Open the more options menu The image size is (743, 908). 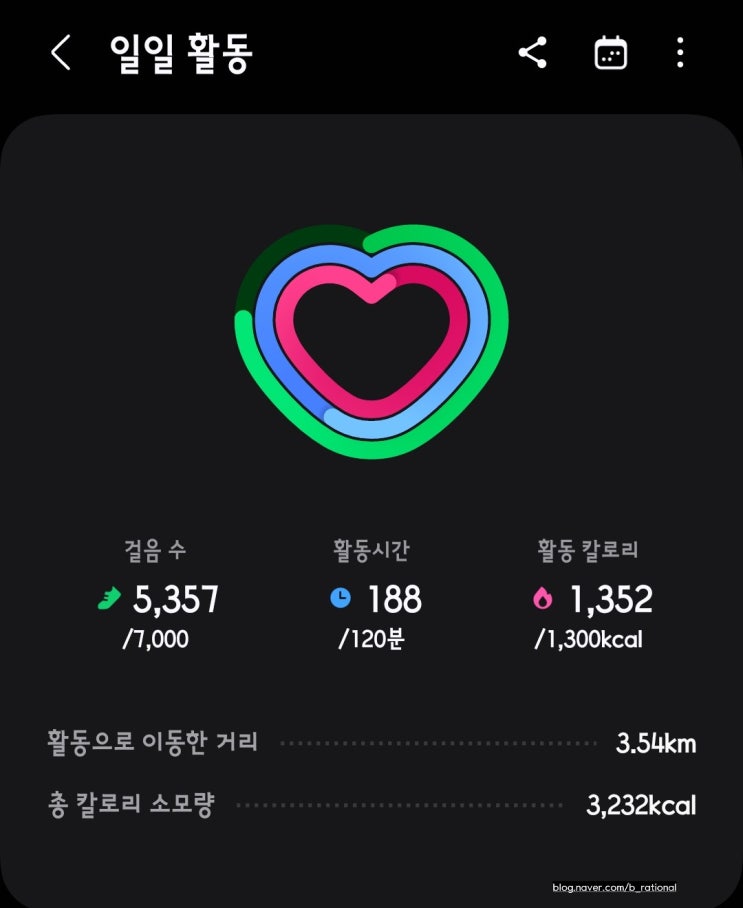680,53
